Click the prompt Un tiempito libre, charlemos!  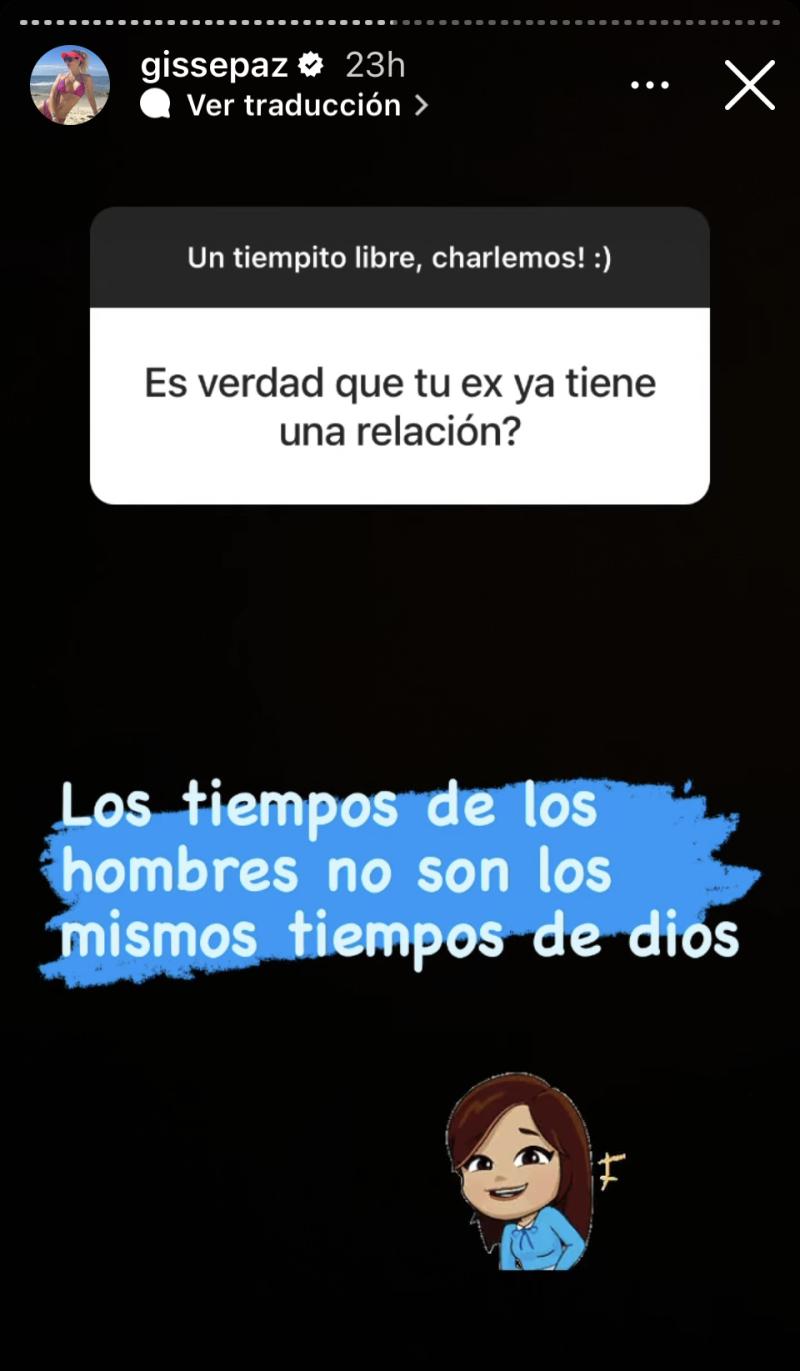[x=400, y=257]
